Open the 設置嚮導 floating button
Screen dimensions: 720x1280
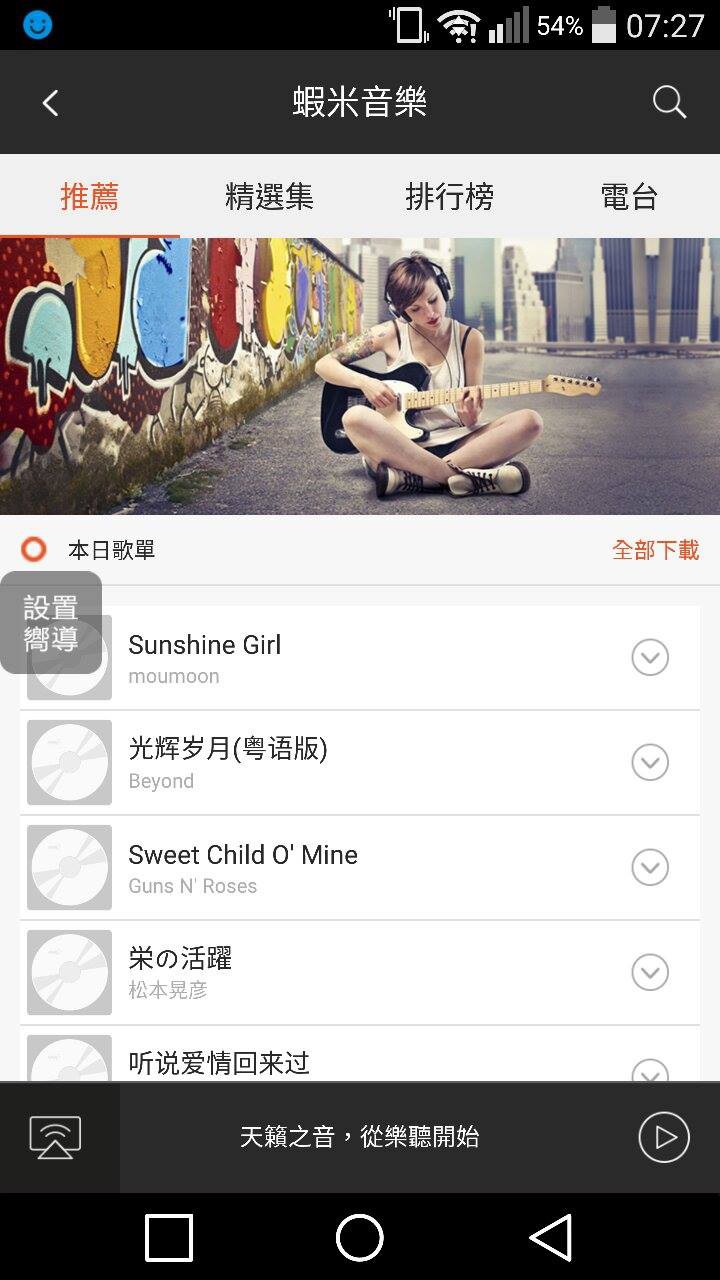(x=51, y=622)
